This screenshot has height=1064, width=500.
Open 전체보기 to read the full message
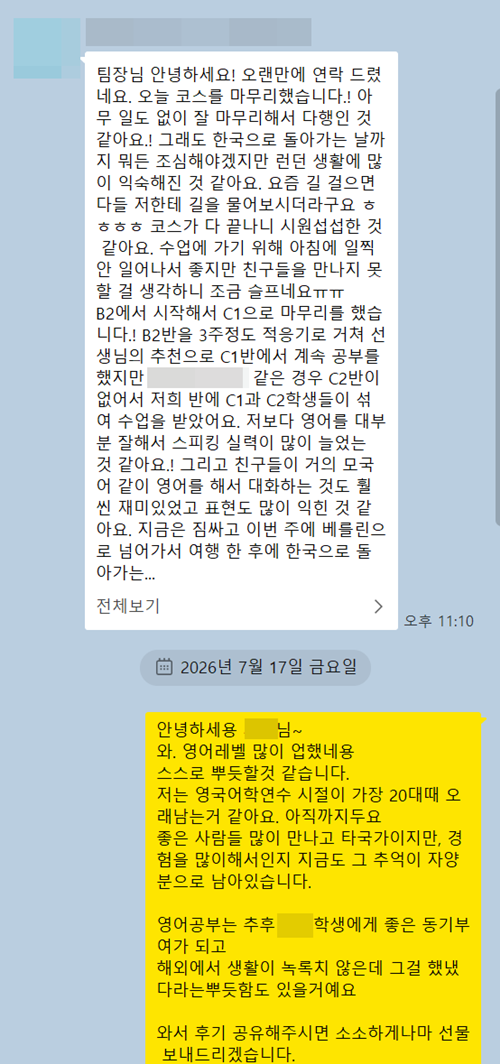click(x=241, y=606)
